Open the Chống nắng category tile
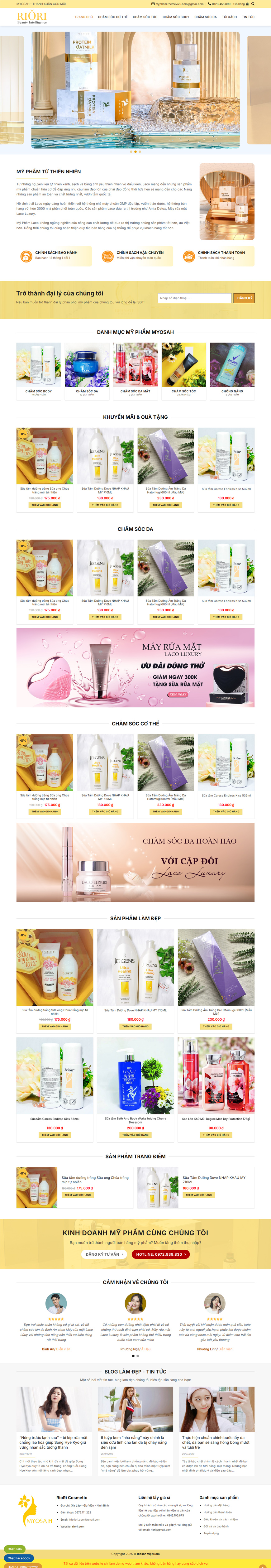 pos(232,371)
